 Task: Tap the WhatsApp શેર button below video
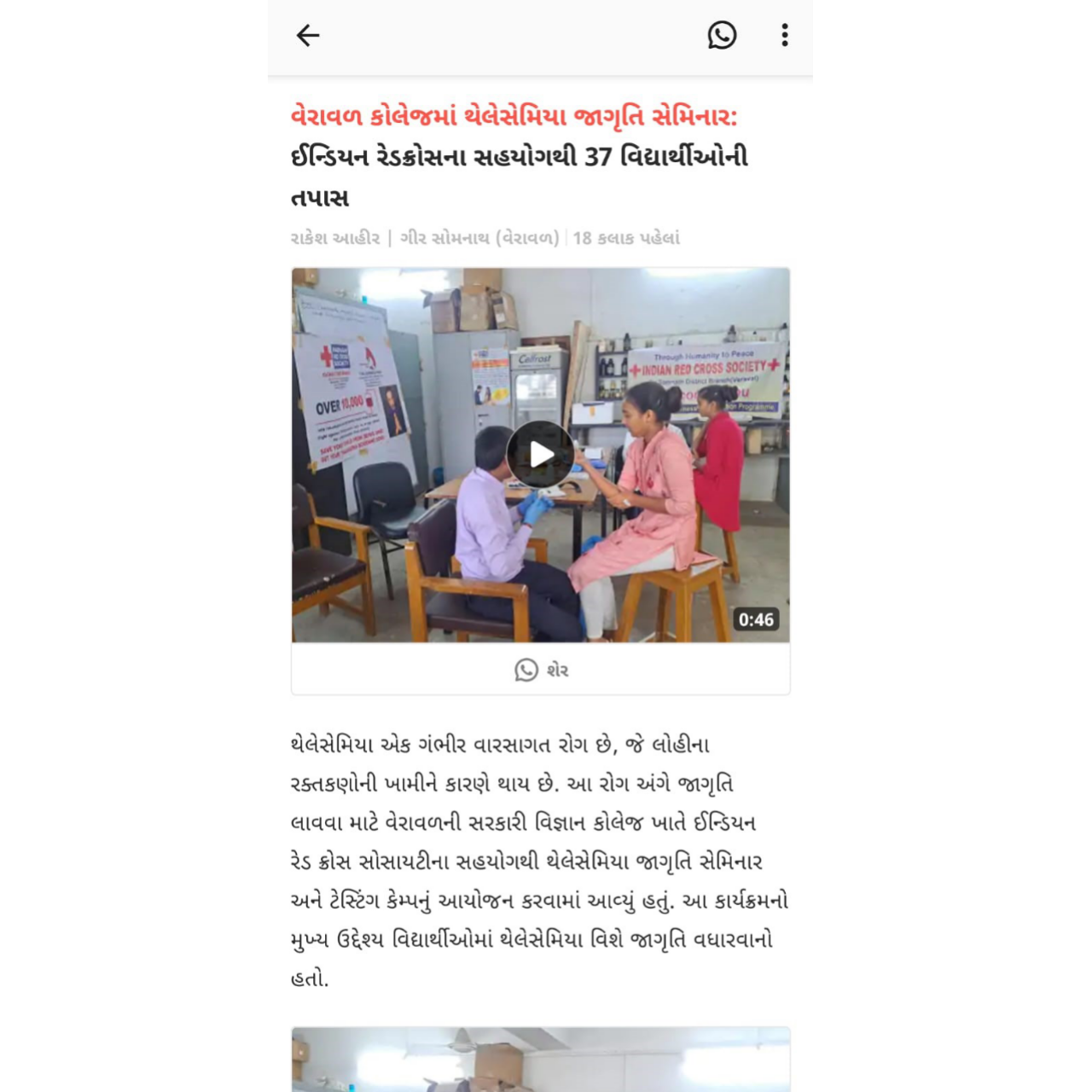tap(541, 670)
